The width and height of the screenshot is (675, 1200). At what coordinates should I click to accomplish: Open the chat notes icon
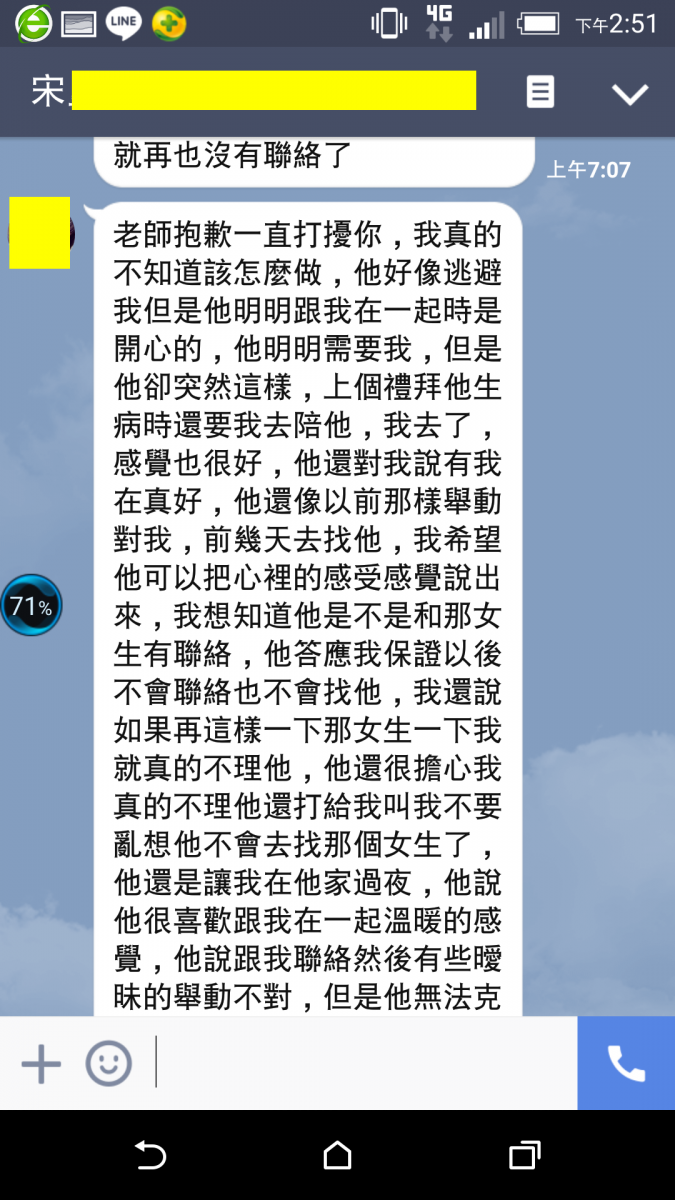point(540,93)
